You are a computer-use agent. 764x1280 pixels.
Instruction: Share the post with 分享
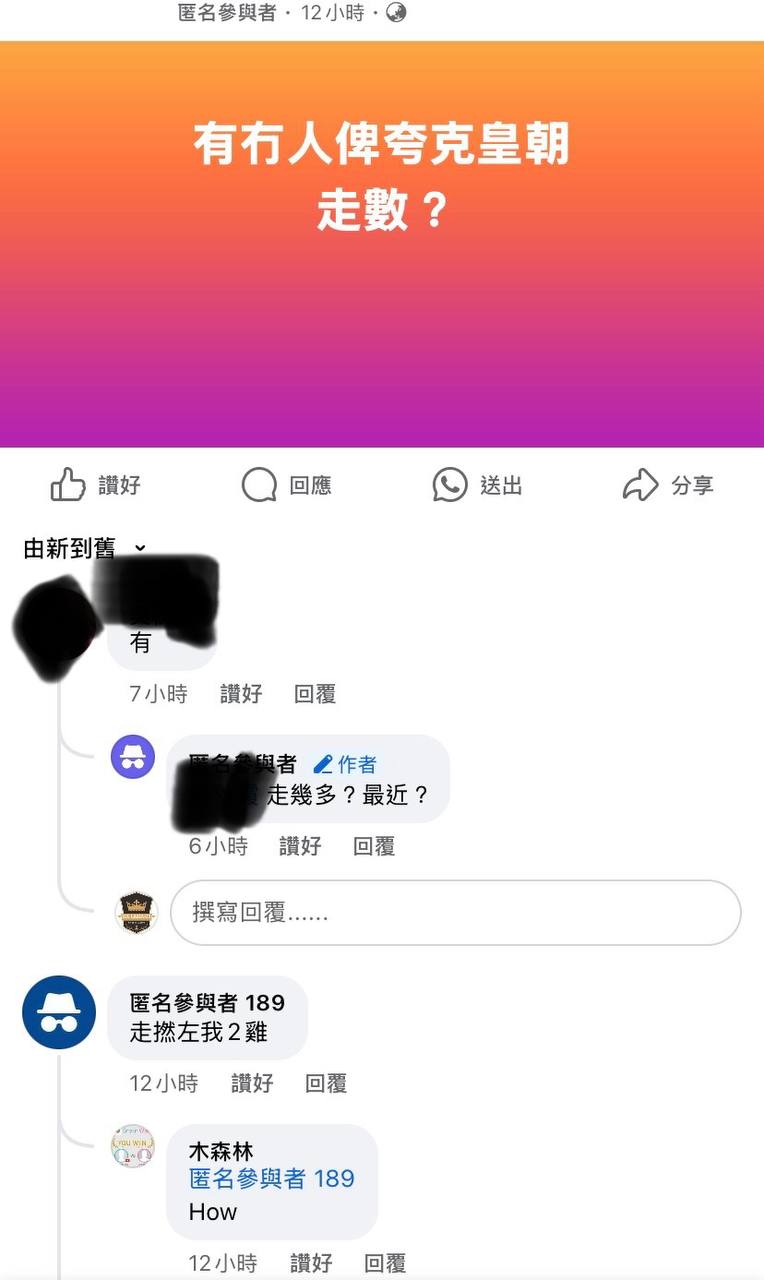point(668,486)
